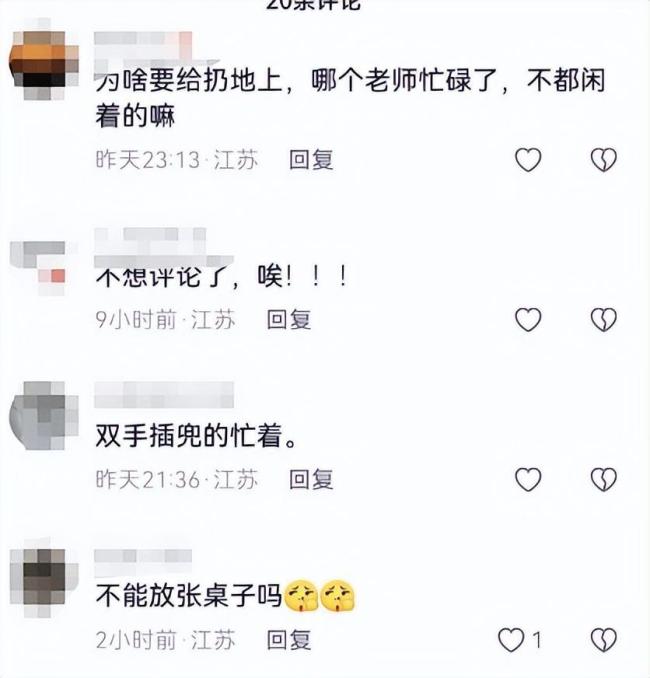
Task: Reply to the comment '双手插兜的忙着'
Action: click(x=311, y=479)
